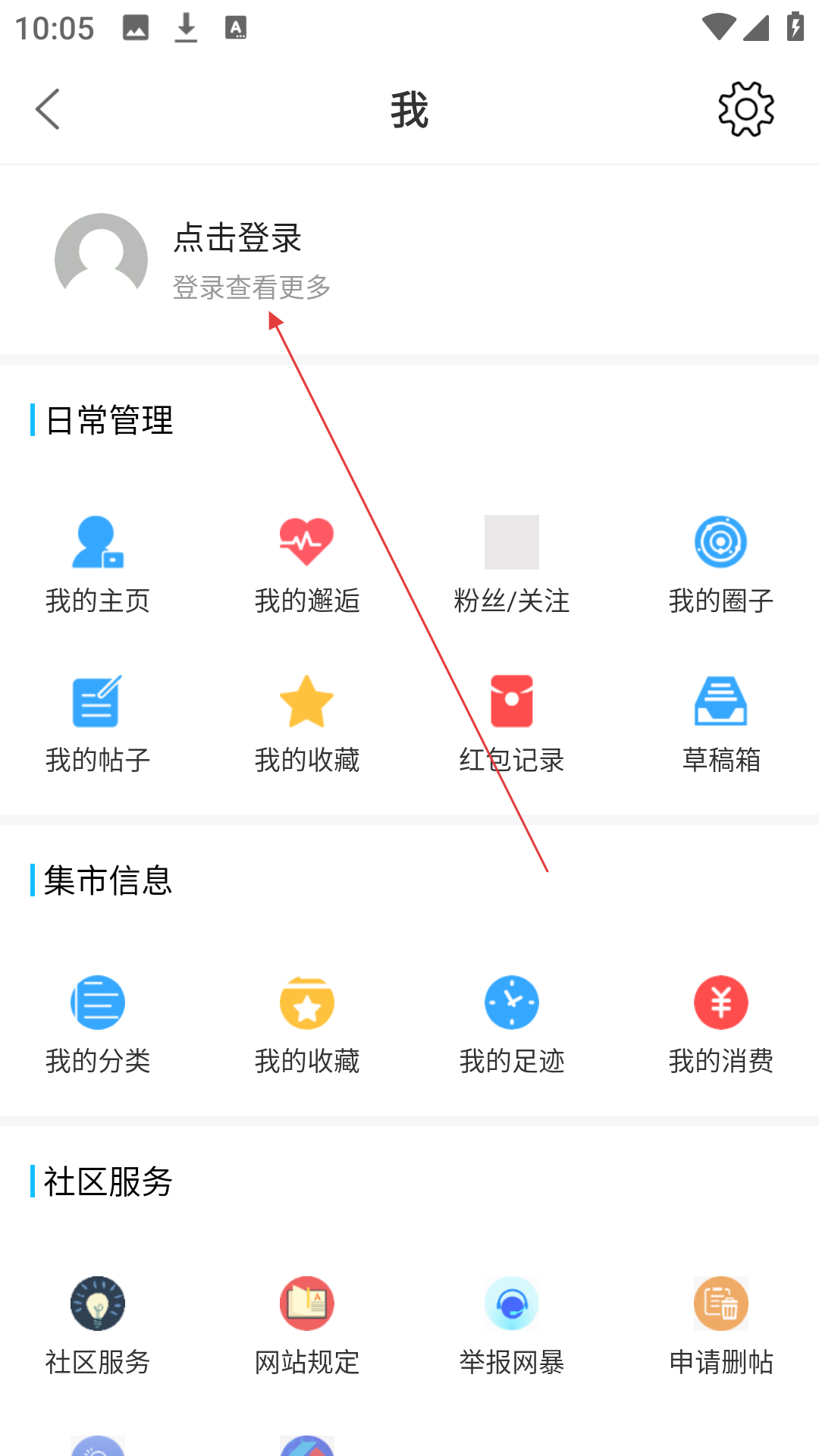The image size is (819, 1456).
Task: Open 我的分类
Action: 98,1024
